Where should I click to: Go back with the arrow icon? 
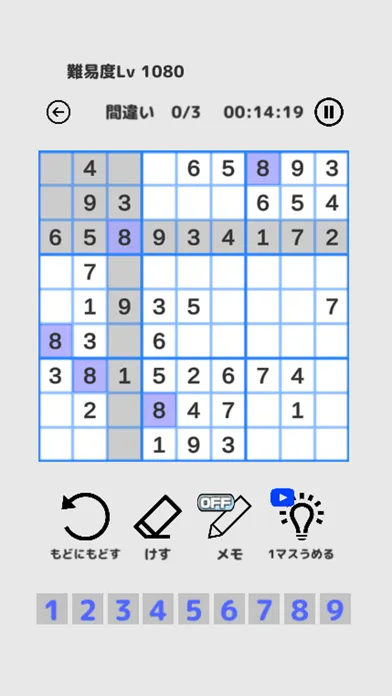pos(59,112)
